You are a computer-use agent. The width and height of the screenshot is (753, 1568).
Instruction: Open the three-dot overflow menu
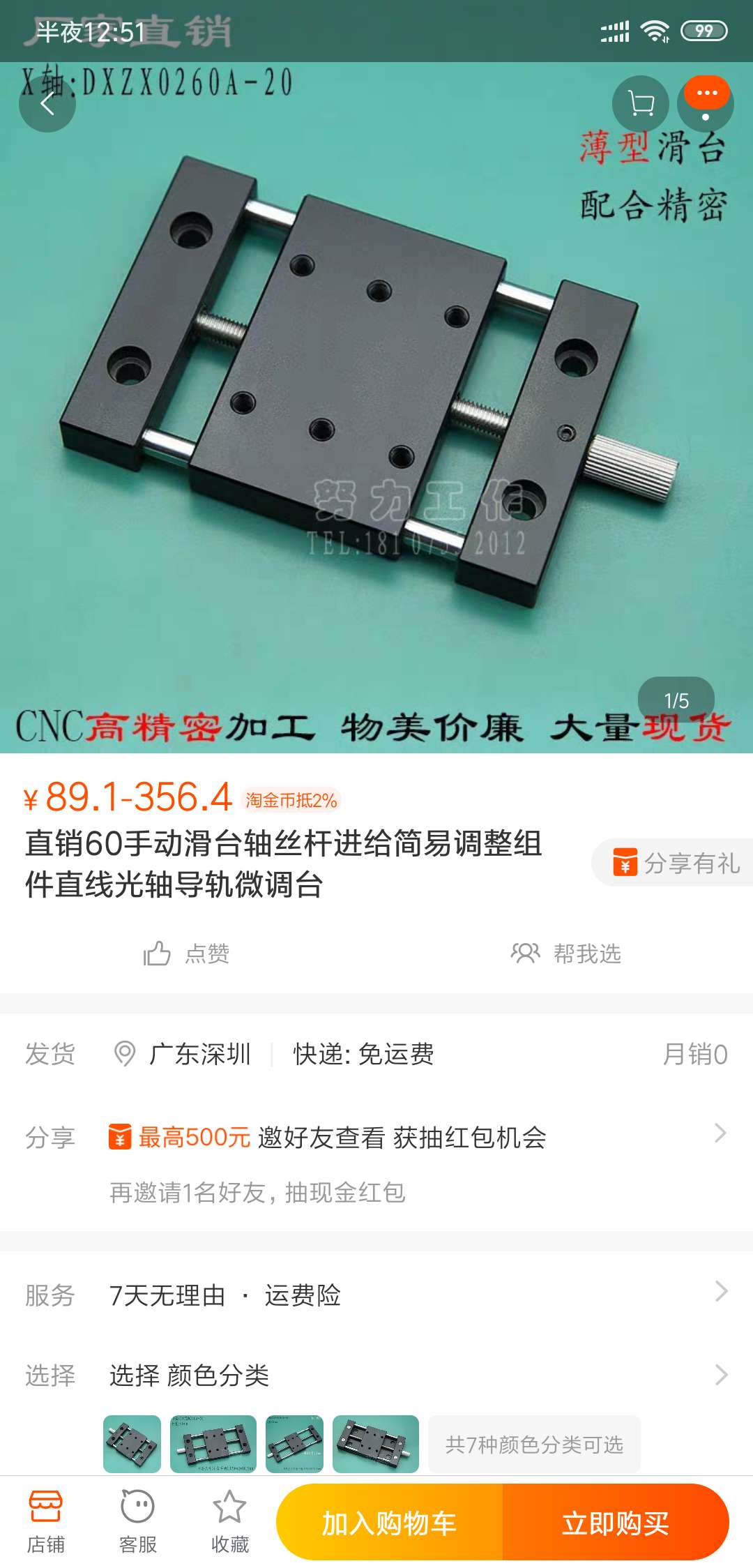tap(706, 103)
